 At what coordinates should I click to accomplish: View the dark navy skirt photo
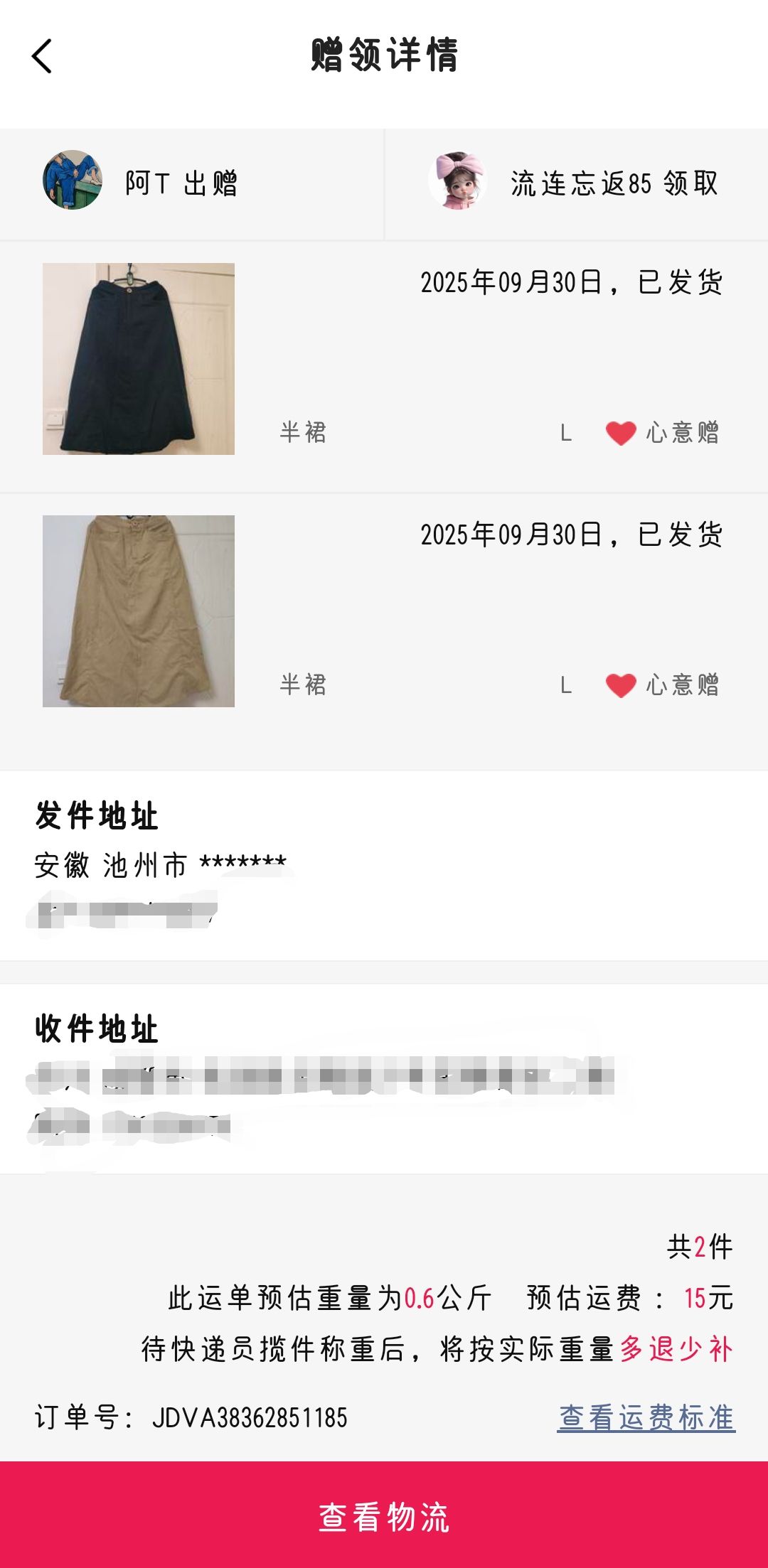click(x=139, y=359)
